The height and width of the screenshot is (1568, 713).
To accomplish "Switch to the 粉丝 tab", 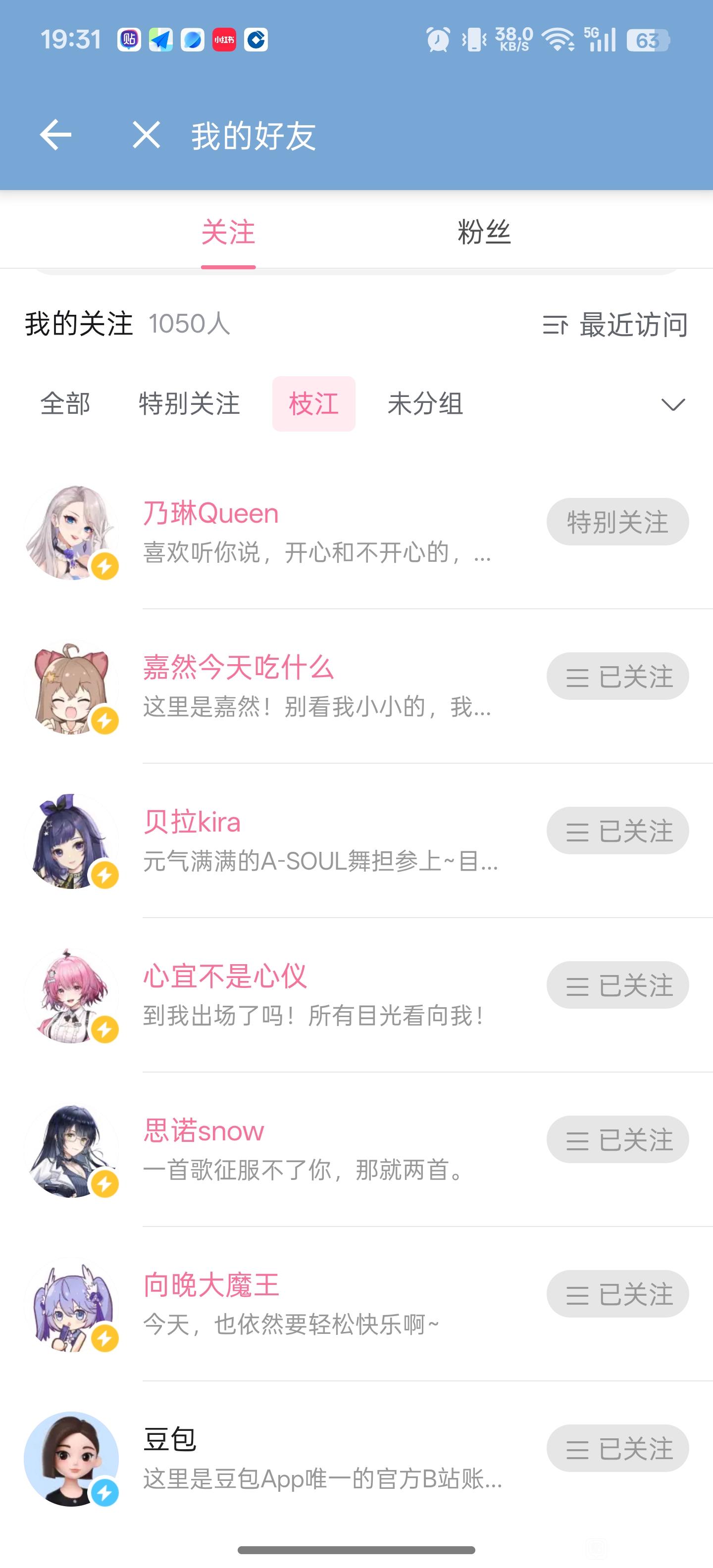I will [484, 232].
